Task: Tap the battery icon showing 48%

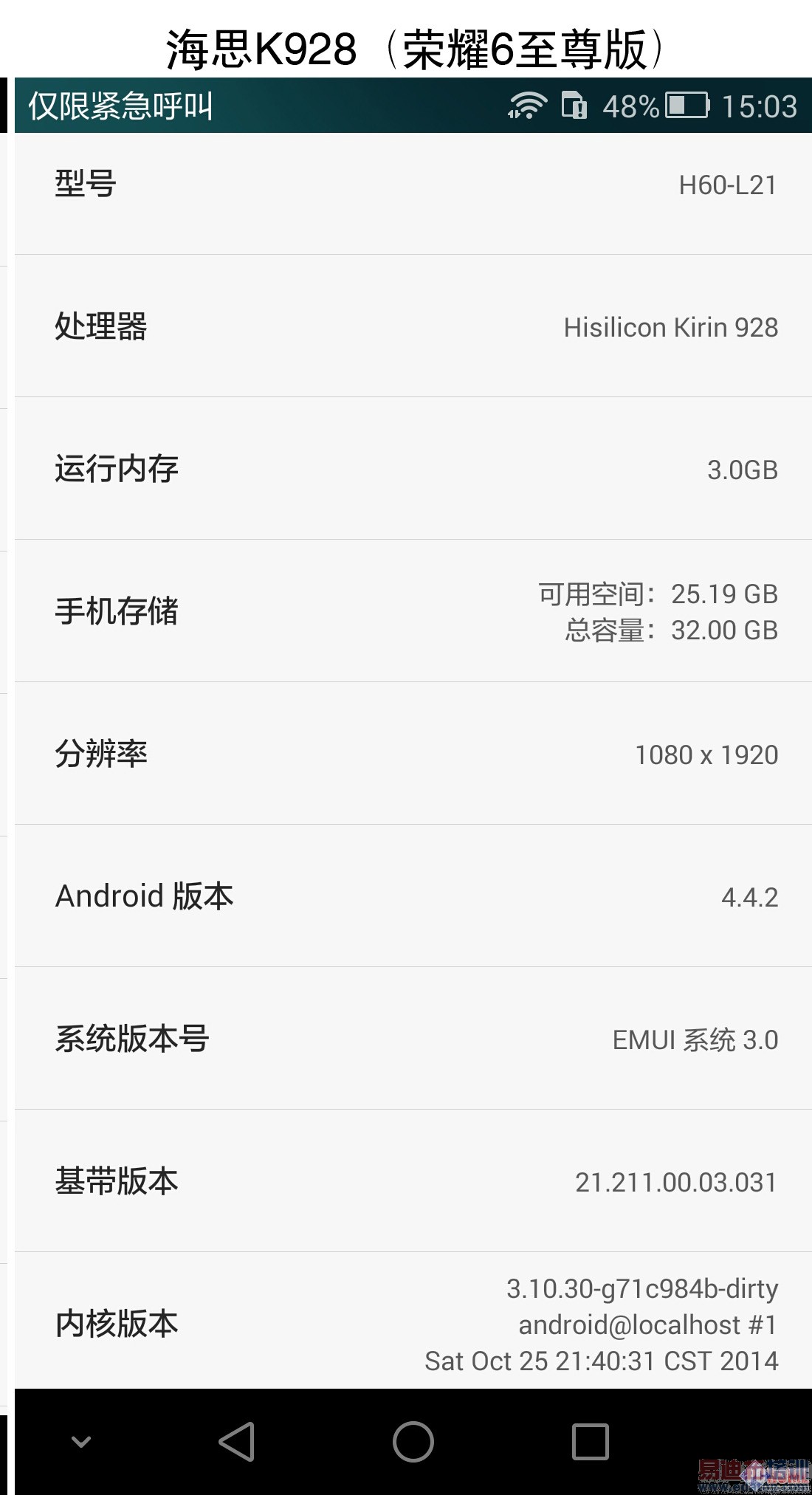Action: (687, 106)
